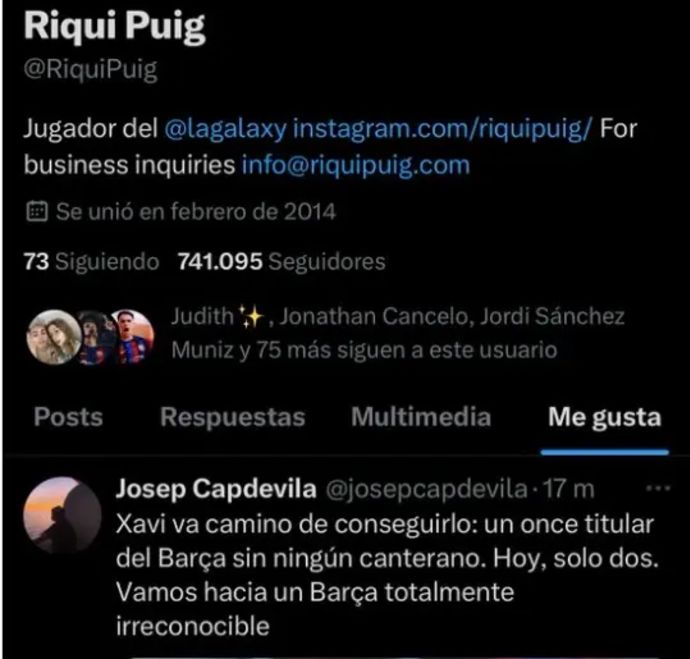
Task: View the 73 Siguiendo list
Action: (90, 262)
